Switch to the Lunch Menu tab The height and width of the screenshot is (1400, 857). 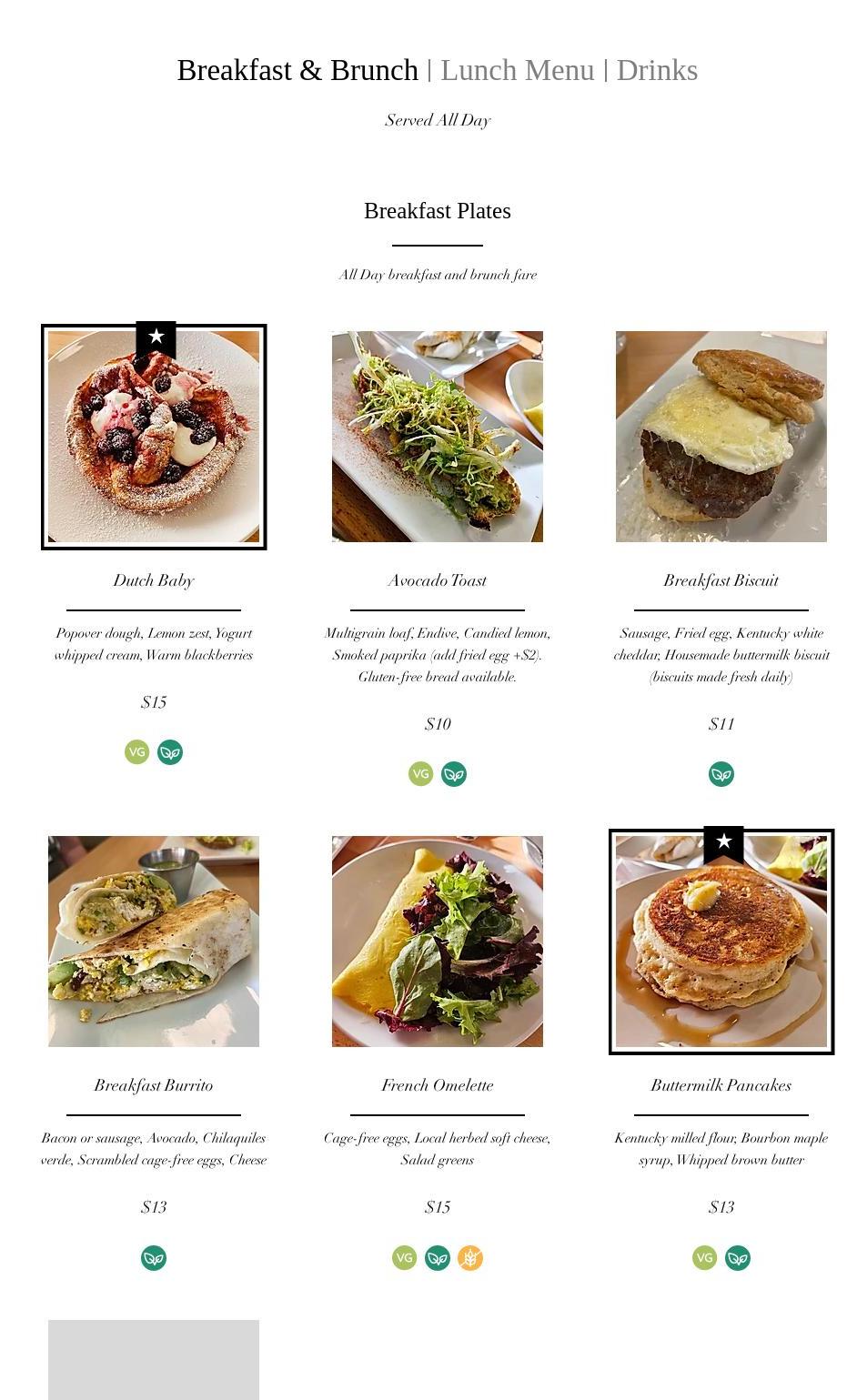click(x=517, y=70)
